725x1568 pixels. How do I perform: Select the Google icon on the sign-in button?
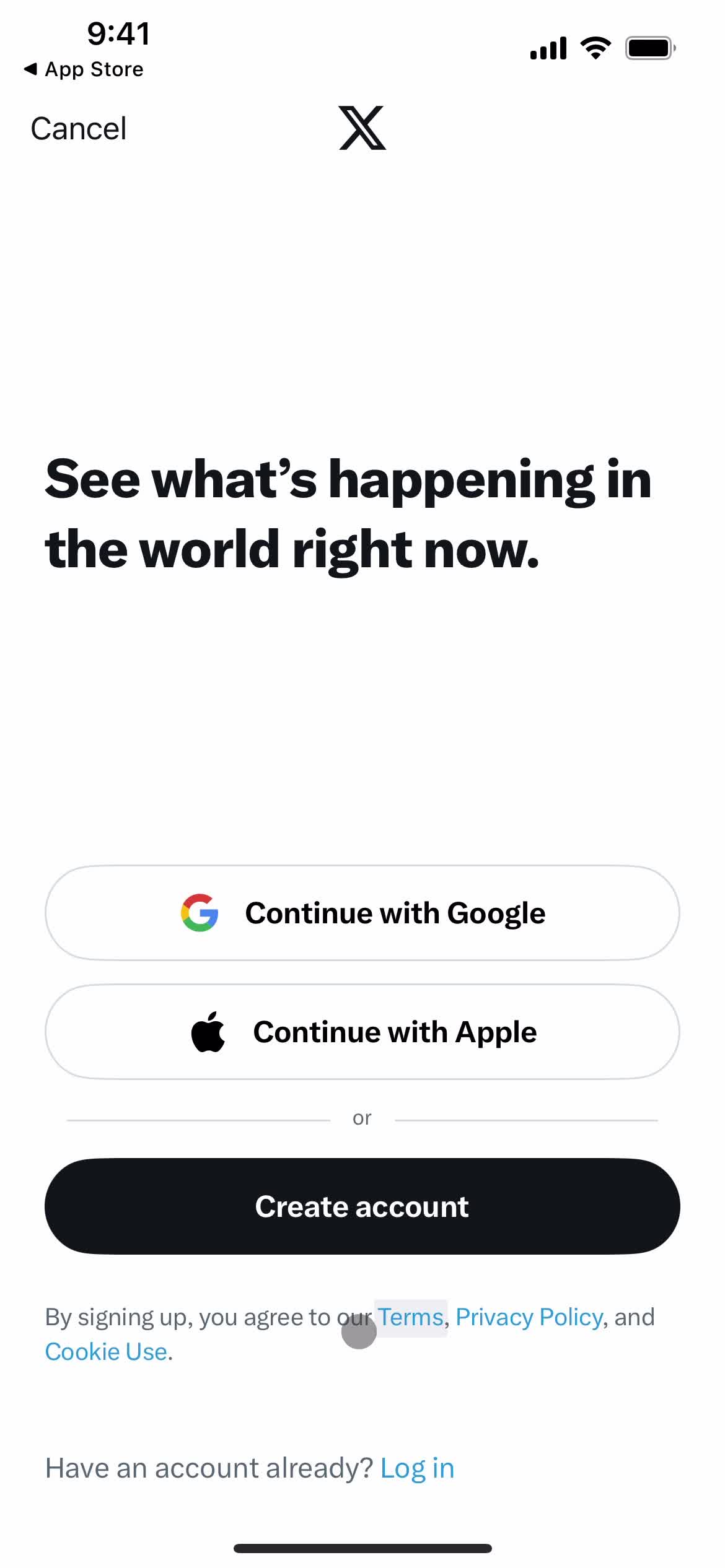[201, 912]
